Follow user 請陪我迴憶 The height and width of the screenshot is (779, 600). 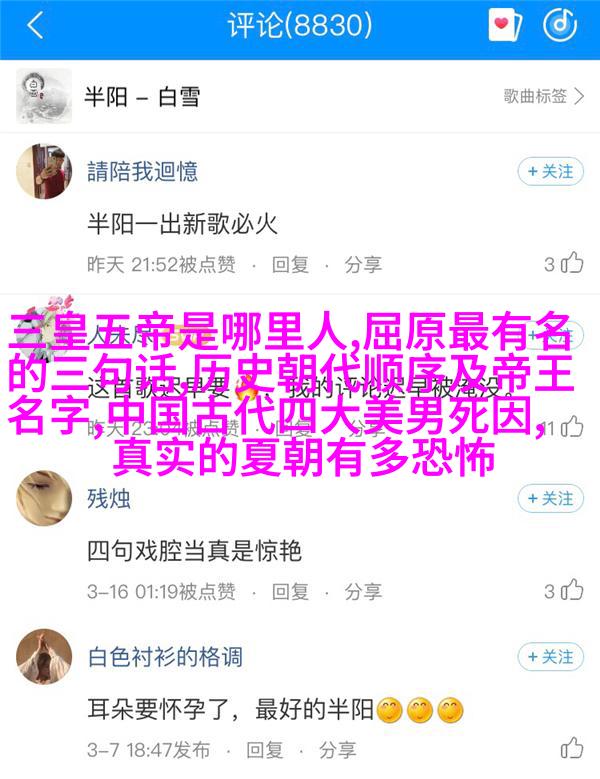click(550, 171)
